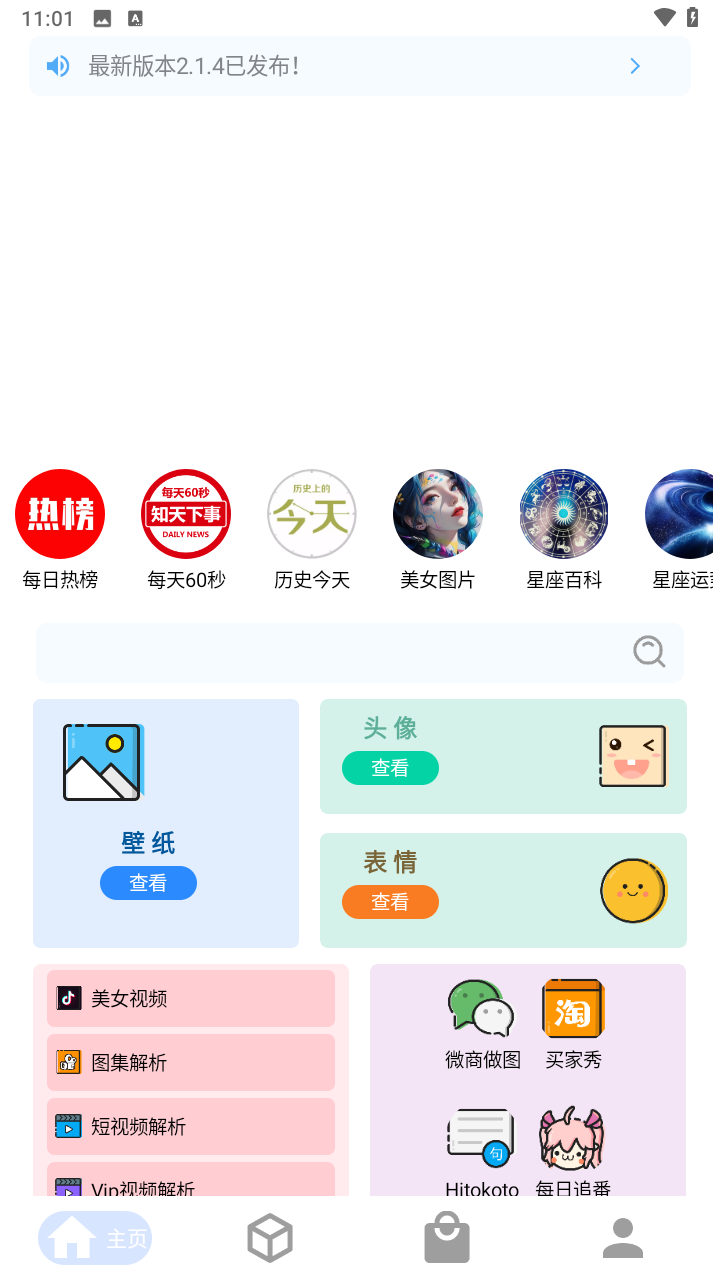Switch to the cube tab
Image resolution: width=720 pixels, height=1280 pixels.
coord(270,1239)
